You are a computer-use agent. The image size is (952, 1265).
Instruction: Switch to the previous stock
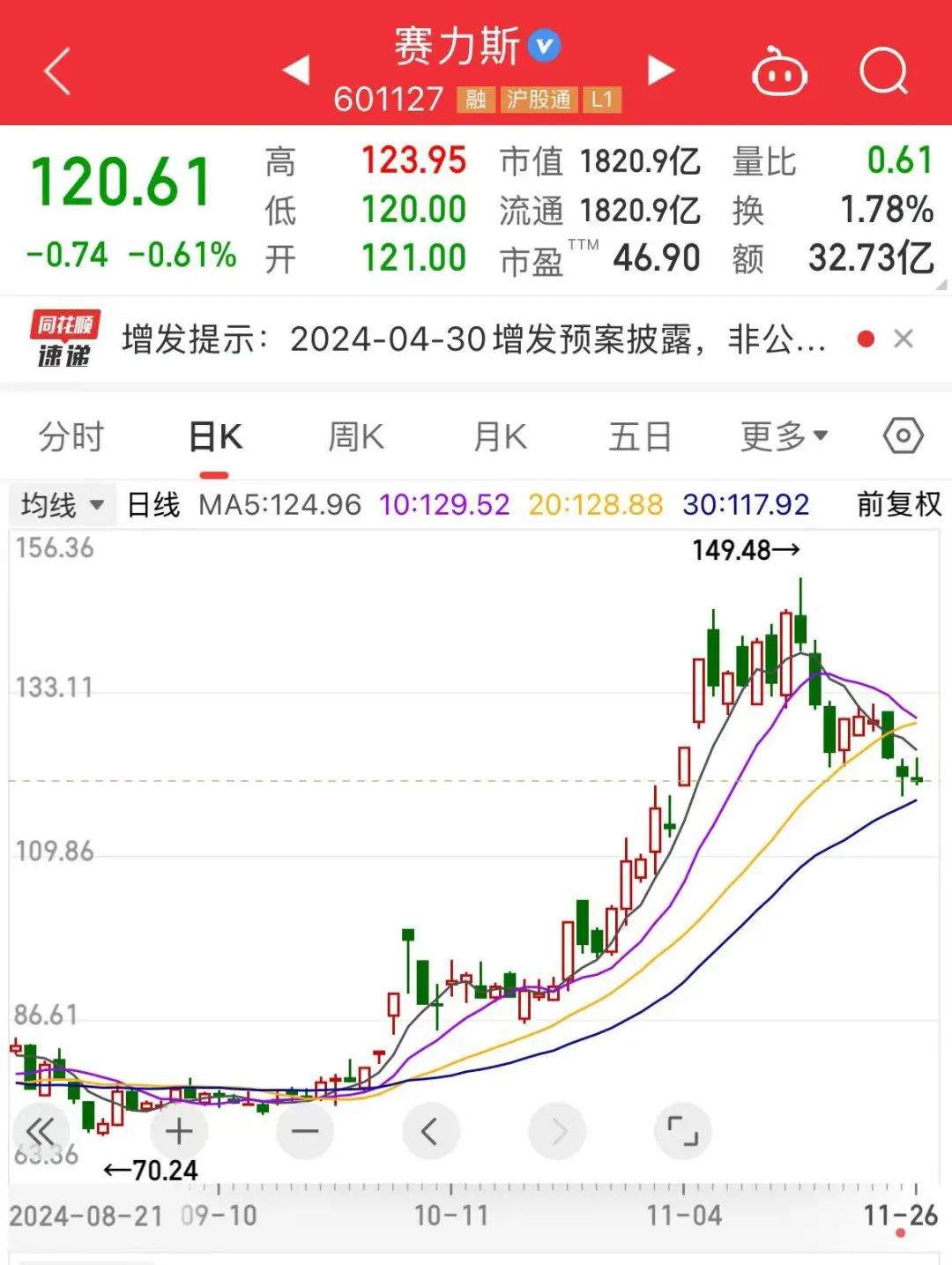click(296, 71)
